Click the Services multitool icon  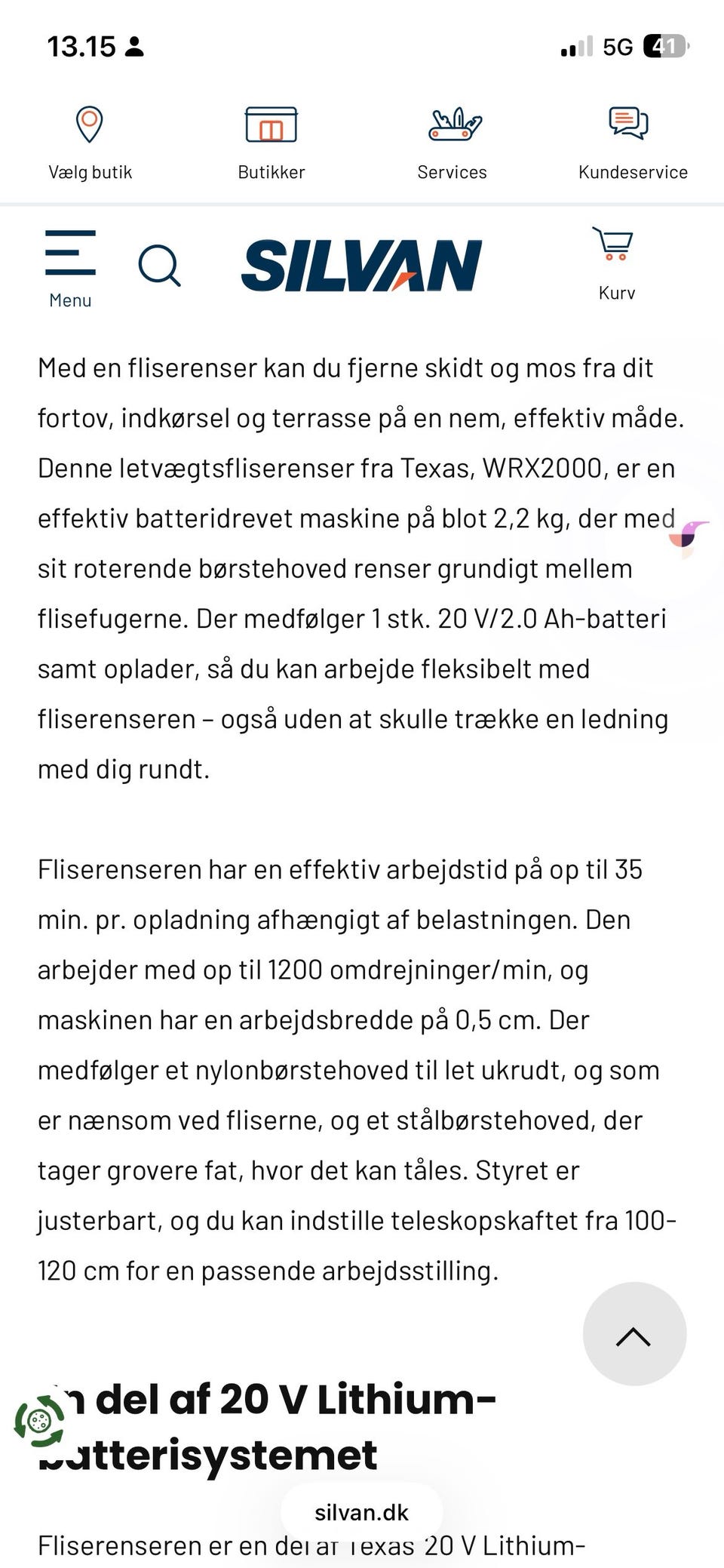(451, 125)
